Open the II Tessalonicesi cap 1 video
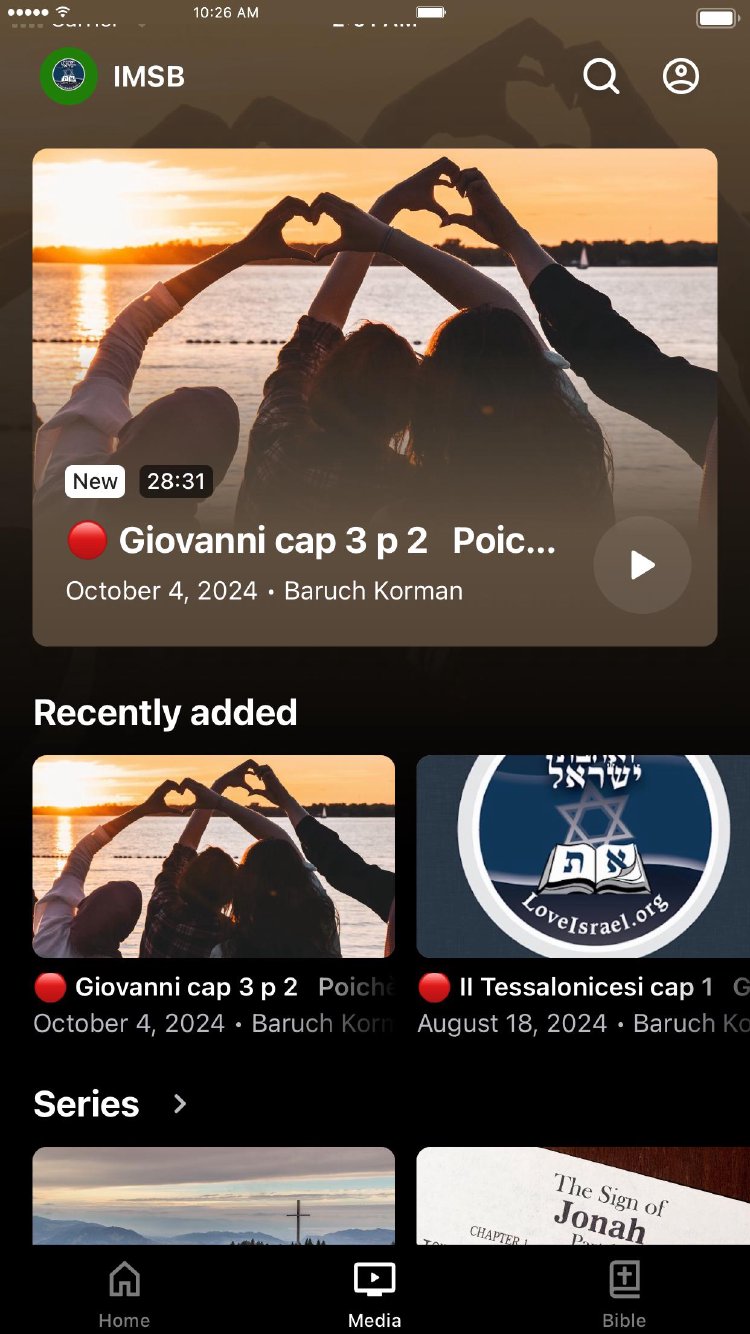Viewport: 750px width, 1334px height. [x=583, y=856]
